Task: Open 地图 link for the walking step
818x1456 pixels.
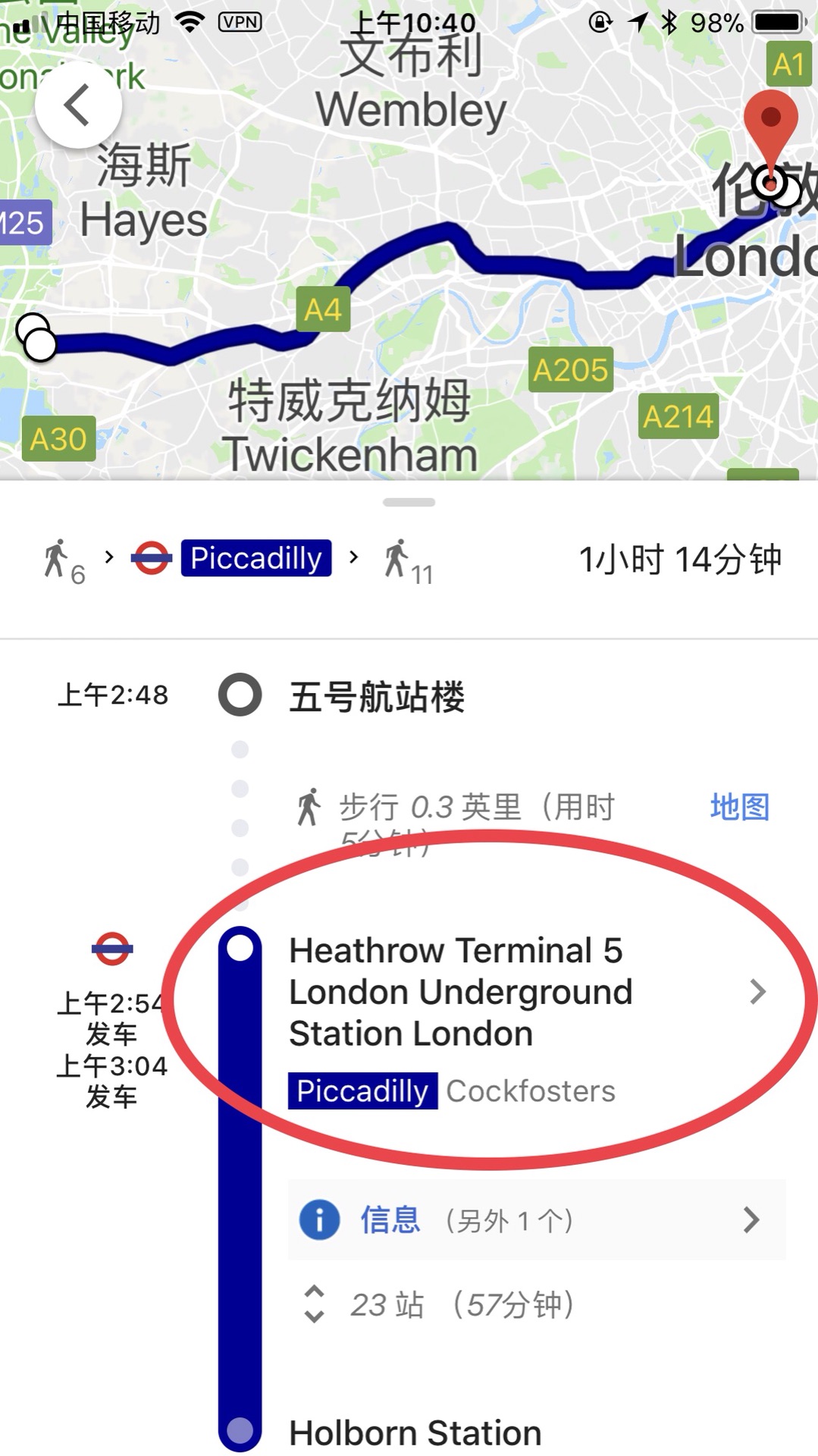Action: (x=739, y=807)
